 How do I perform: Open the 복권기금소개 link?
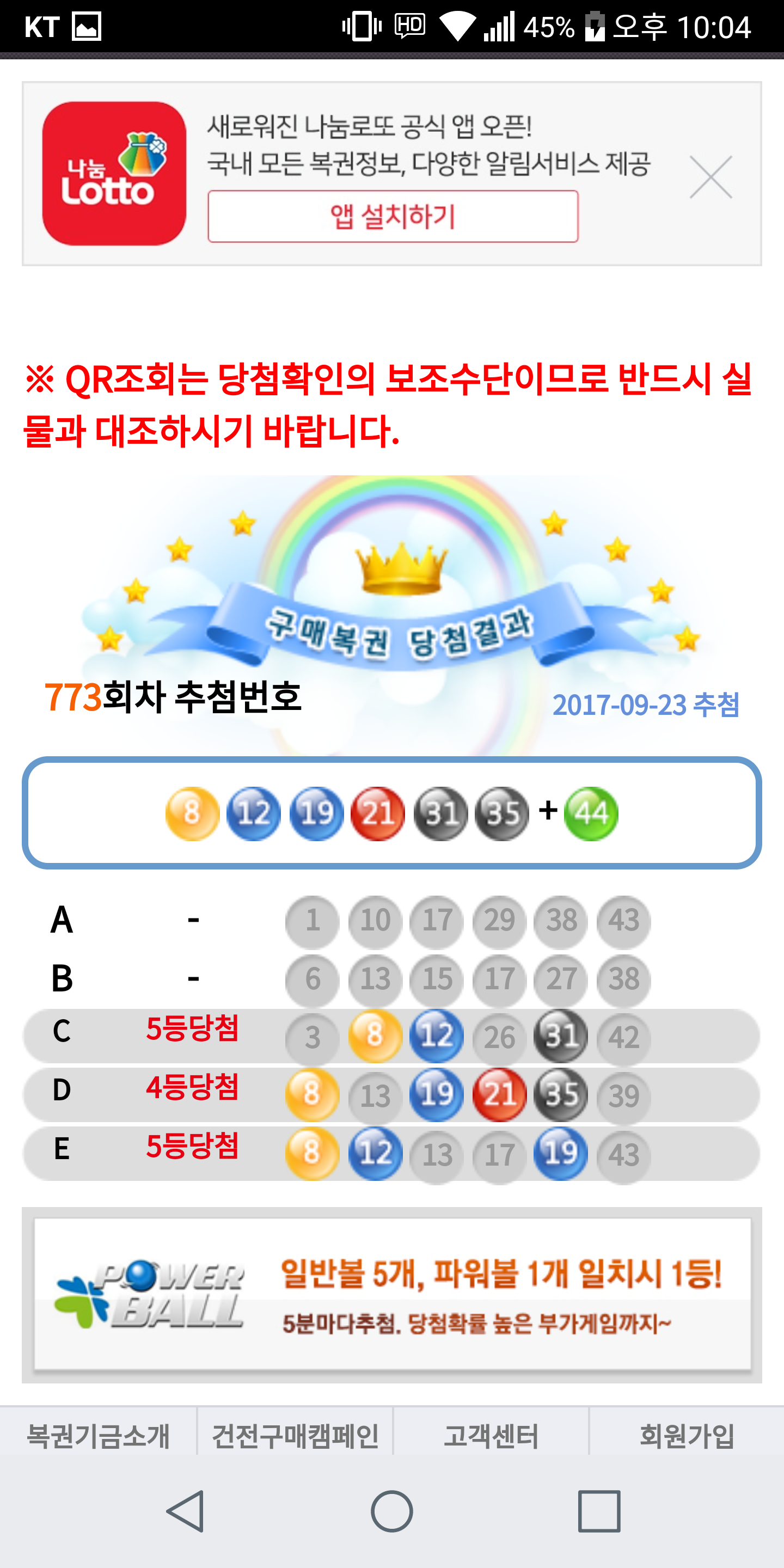(98, 1435)
